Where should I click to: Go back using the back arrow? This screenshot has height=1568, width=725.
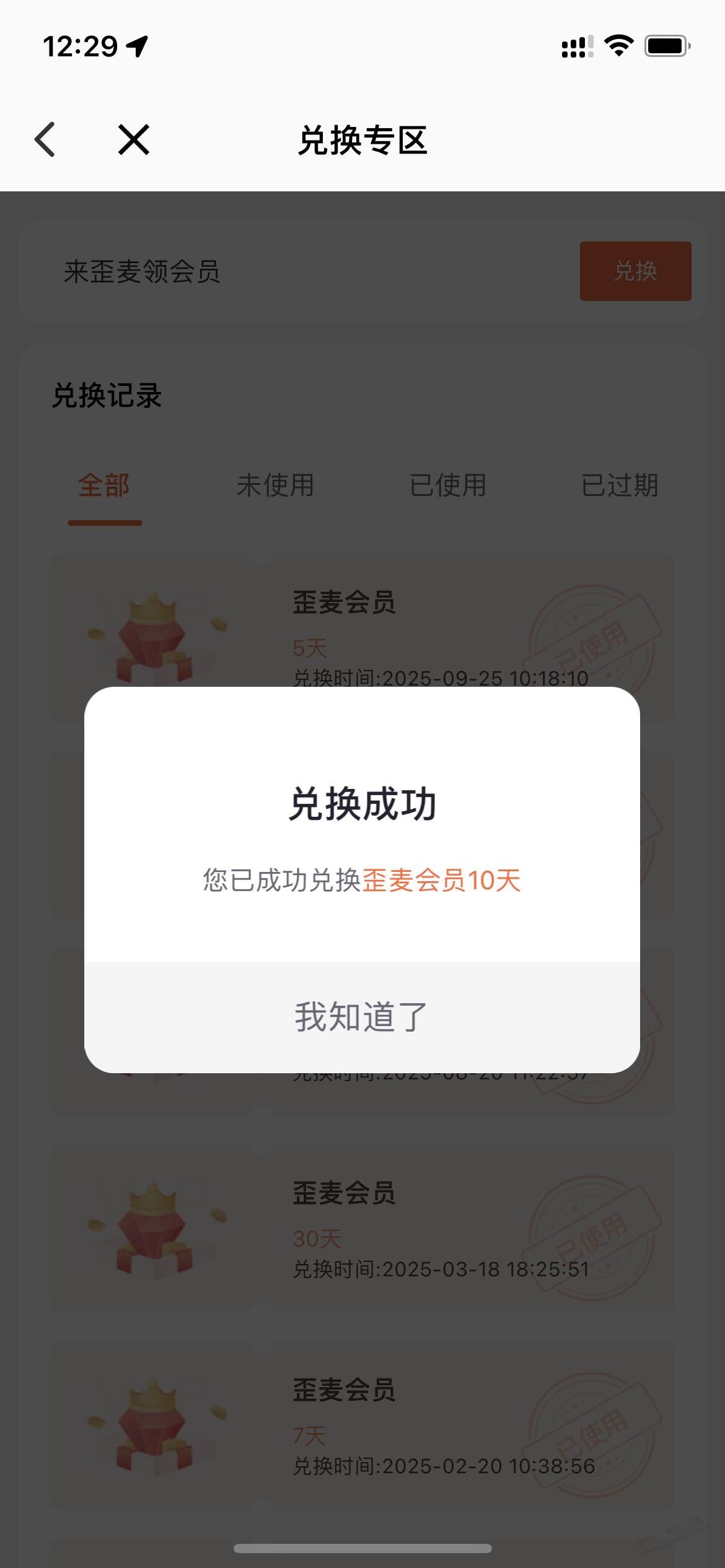coord(45,139)
